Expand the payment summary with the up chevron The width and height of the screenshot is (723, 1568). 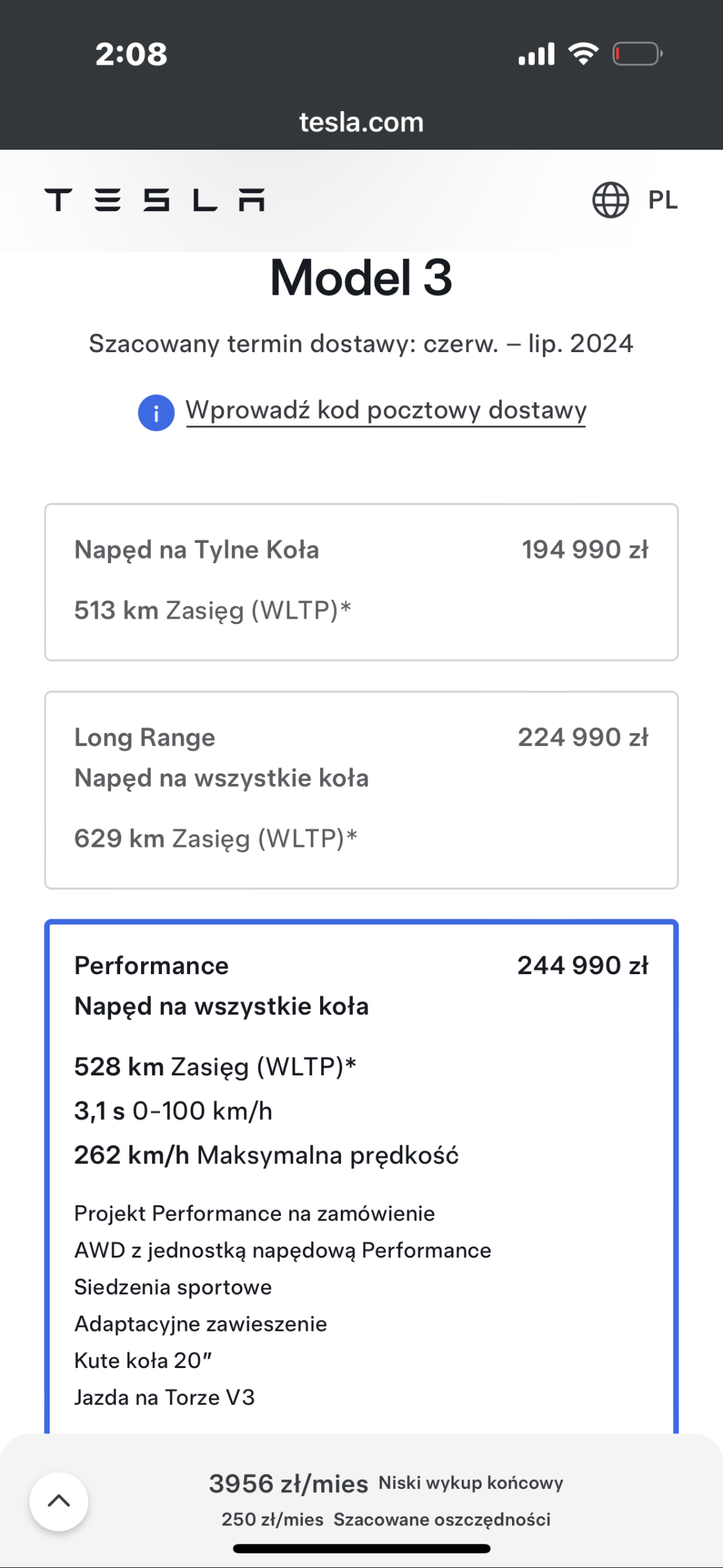coord(59,1501)
